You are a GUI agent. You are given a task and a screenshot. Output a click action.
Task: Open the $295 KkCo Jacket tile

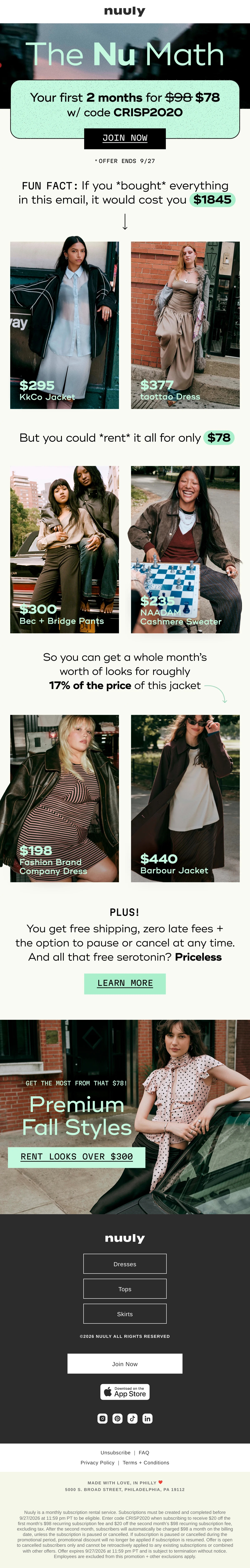(65, 325)
